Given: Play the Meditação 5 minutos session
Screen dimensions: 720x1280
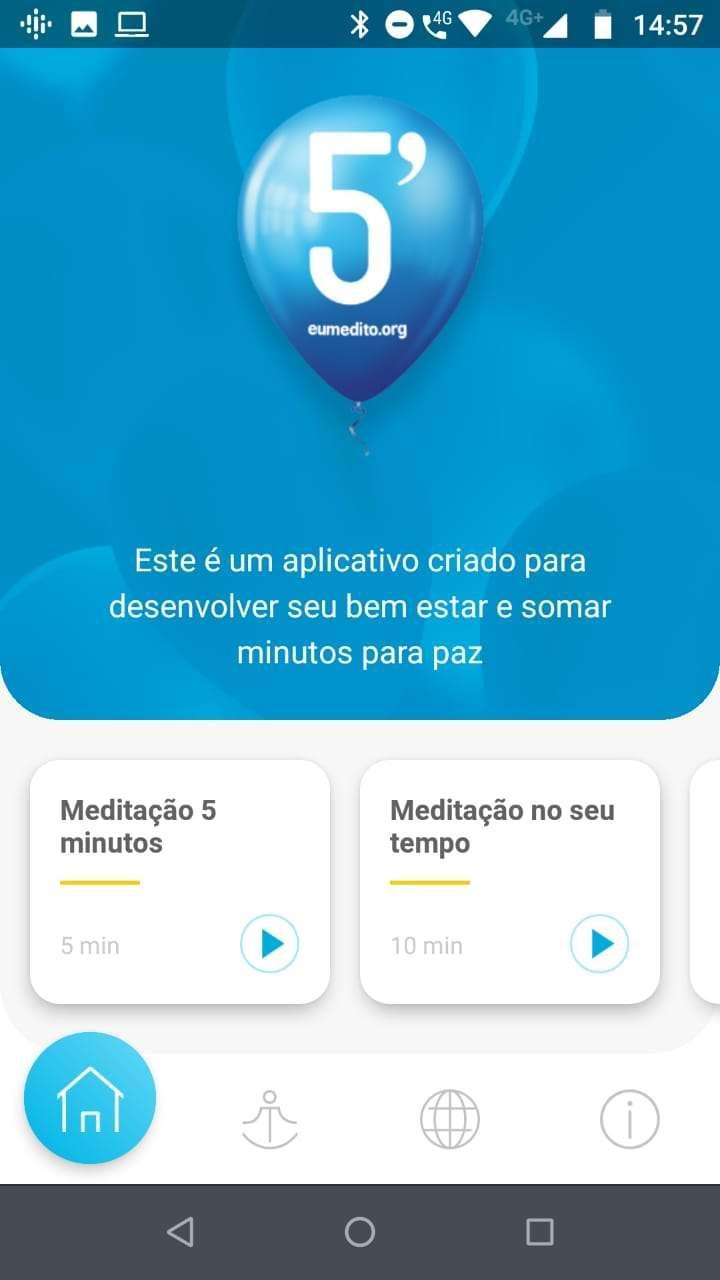Looking at the screenshot, I should coord(270,944).
